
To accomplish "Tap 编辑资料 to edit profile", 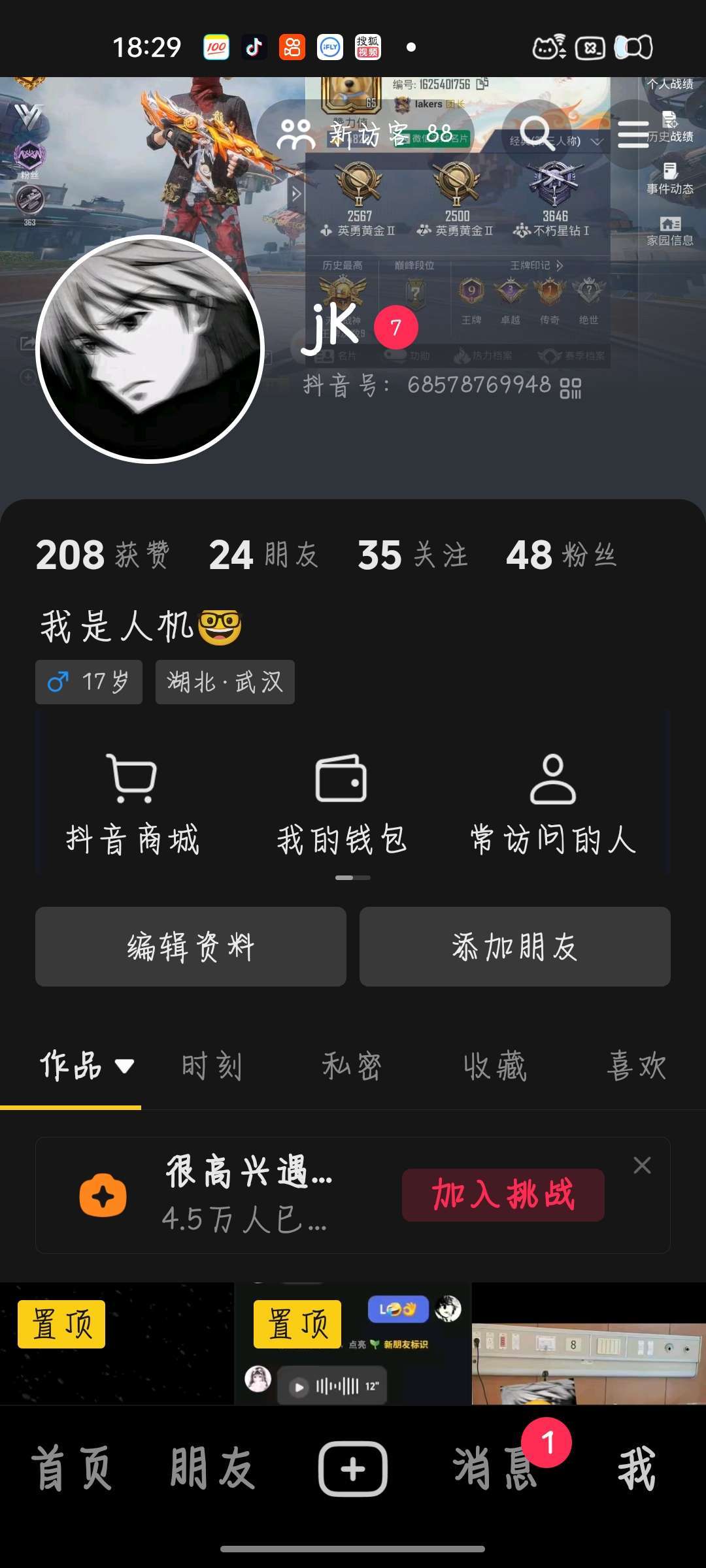I will [191, 947].
